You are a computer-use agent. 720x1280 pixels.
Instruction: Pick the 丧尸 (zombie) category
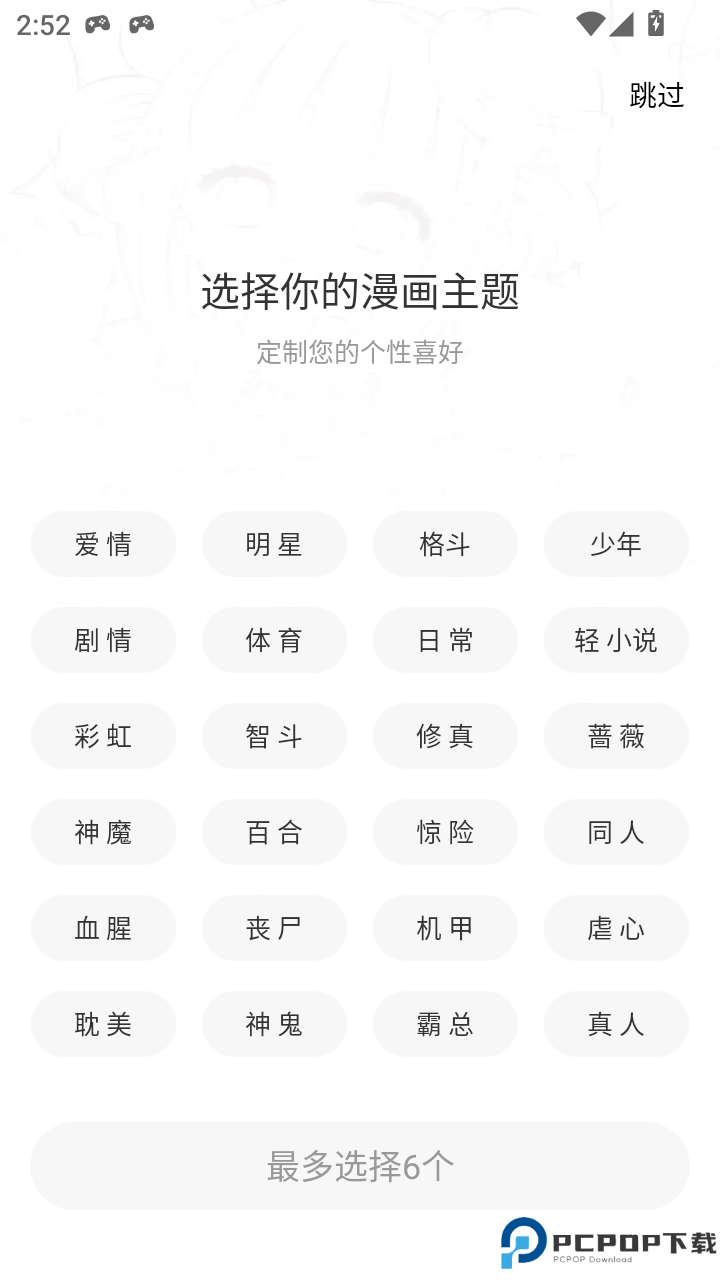coord(275,928)
